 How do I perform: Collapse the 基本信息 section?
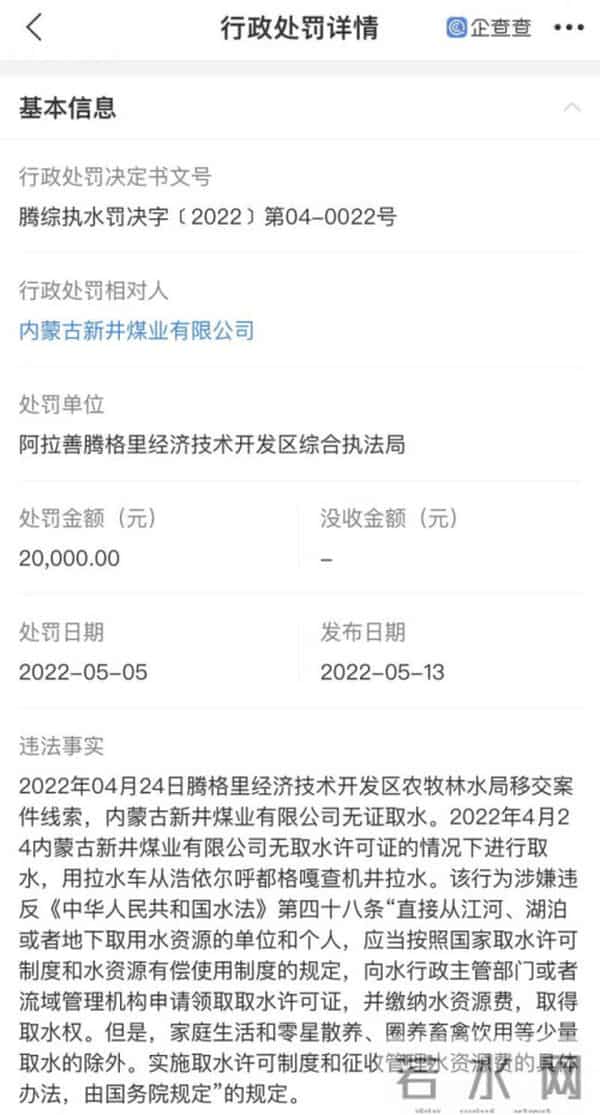click(x=572, y=107)
